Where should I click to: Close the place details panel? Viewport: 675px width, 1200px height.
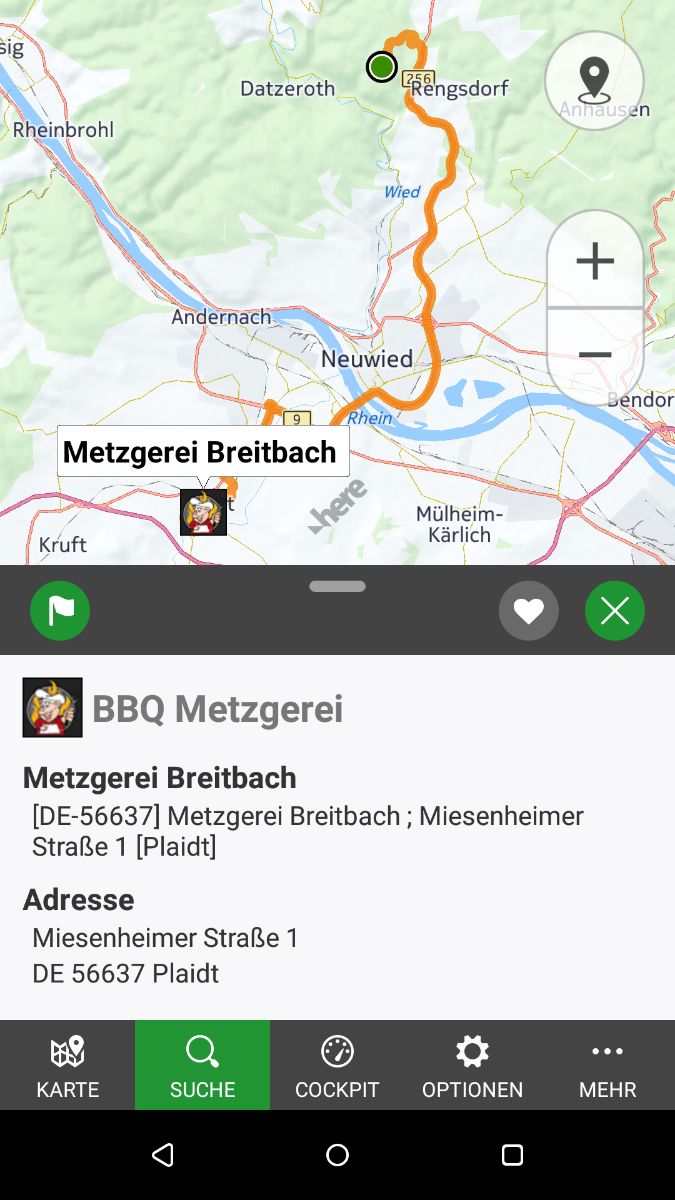(x=615, y=610)
